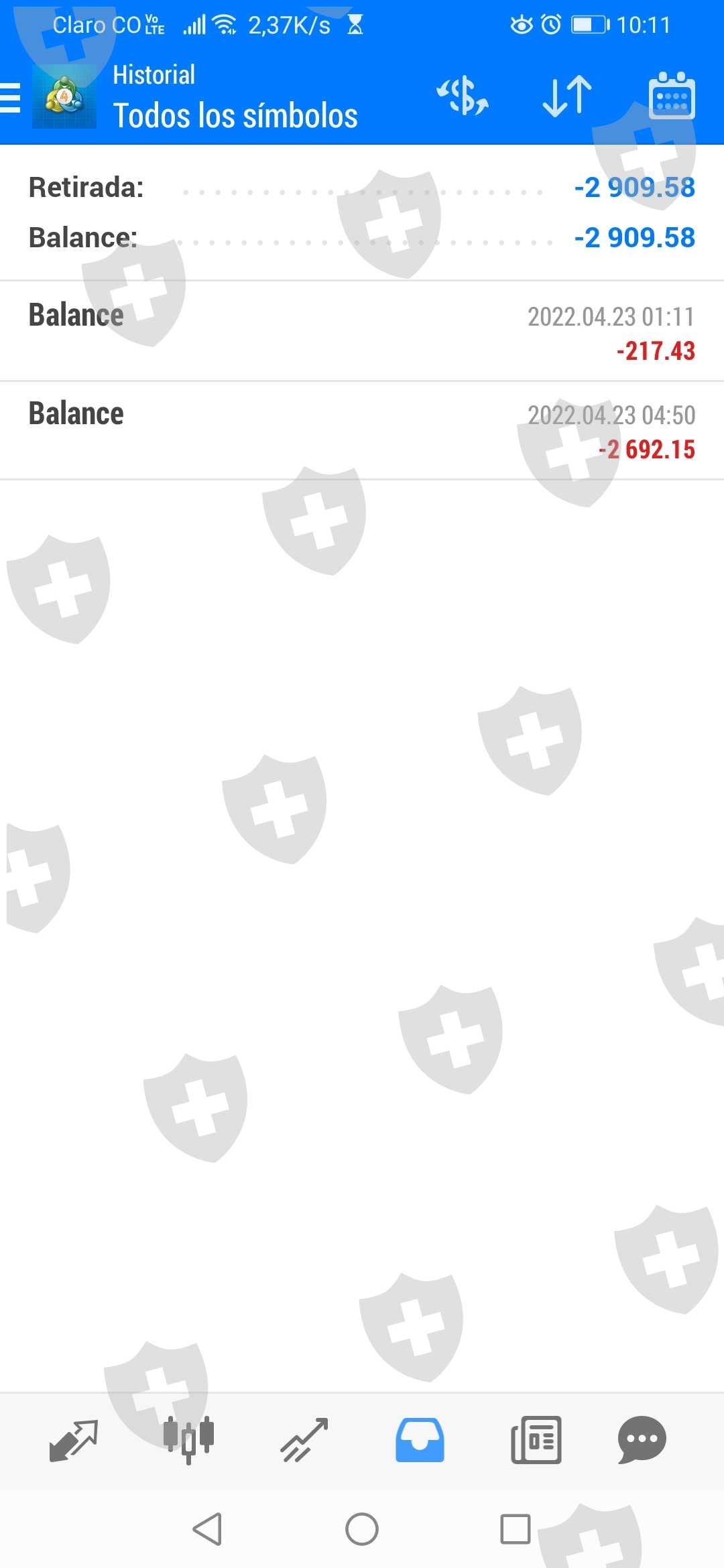Go to the home screen
The height and width of the screenshot is (1568, 724).
(362, 1529)
